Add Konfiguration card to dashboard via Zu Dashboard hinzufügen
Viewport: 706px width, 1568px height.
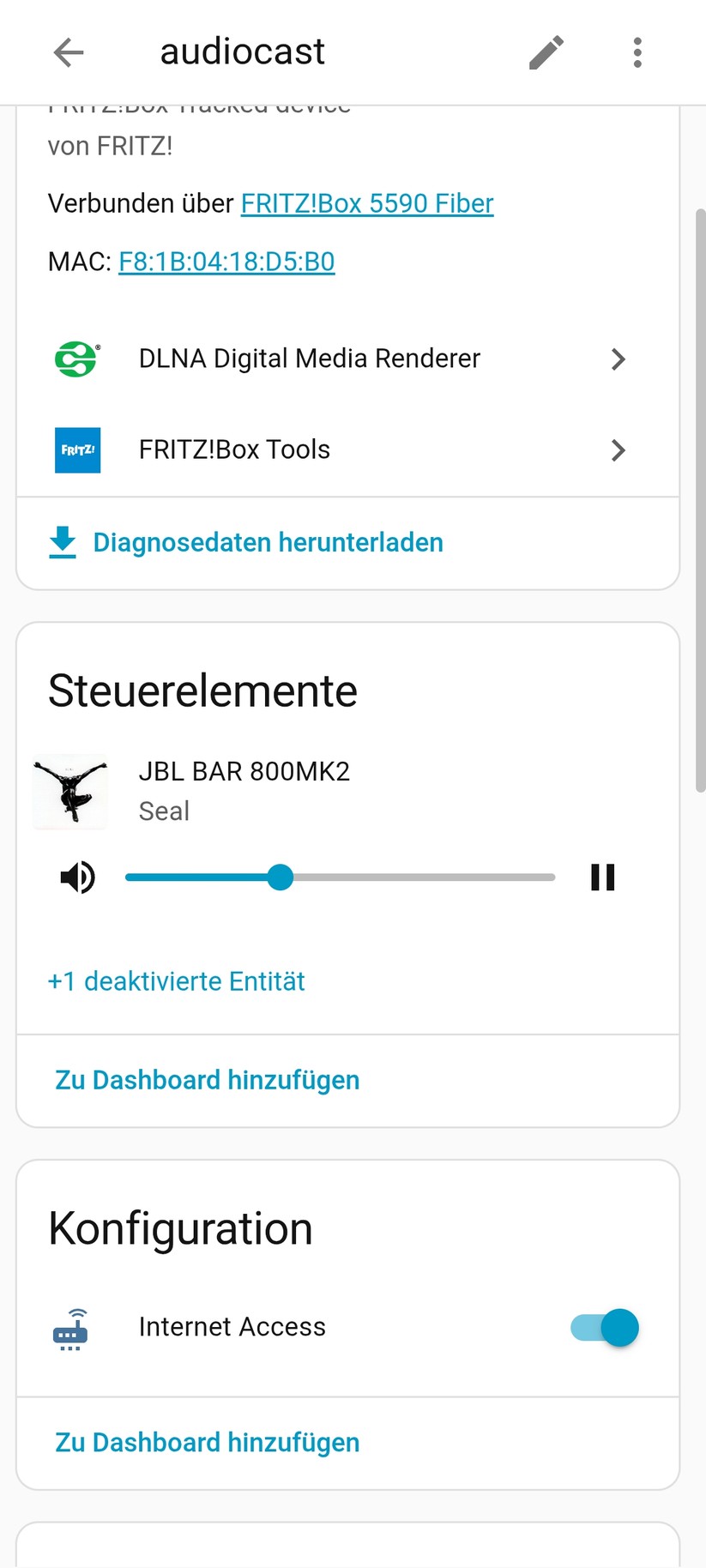[206, 1442]
